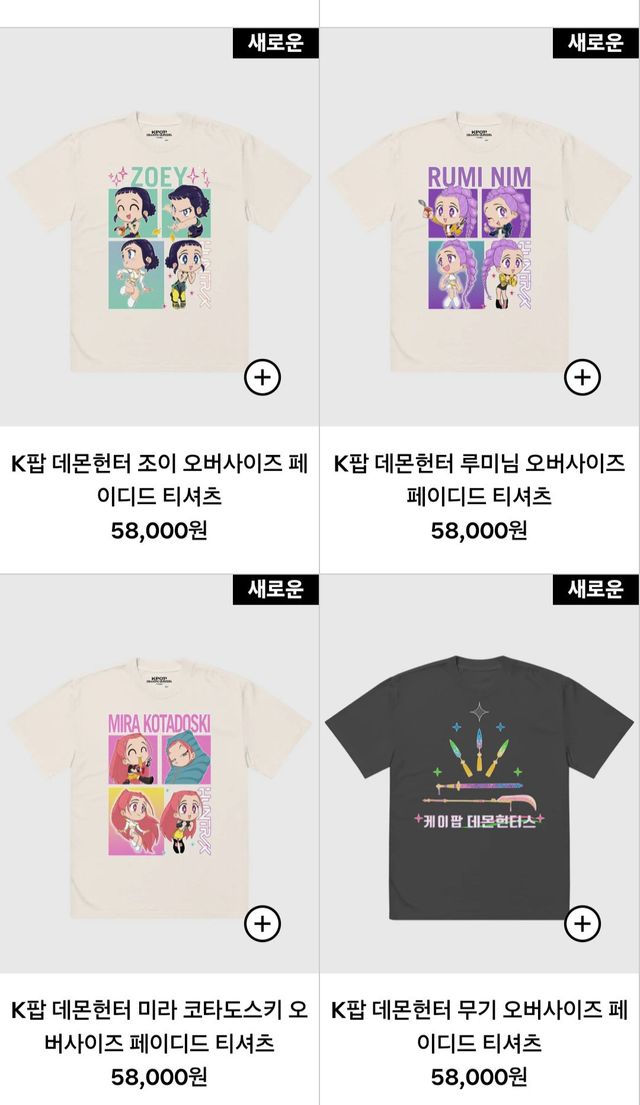The height and width of the screenshot is (1105, 640).
Task: Open the Mira Kotadoski t-shirt product image
Action: [160, 780]
